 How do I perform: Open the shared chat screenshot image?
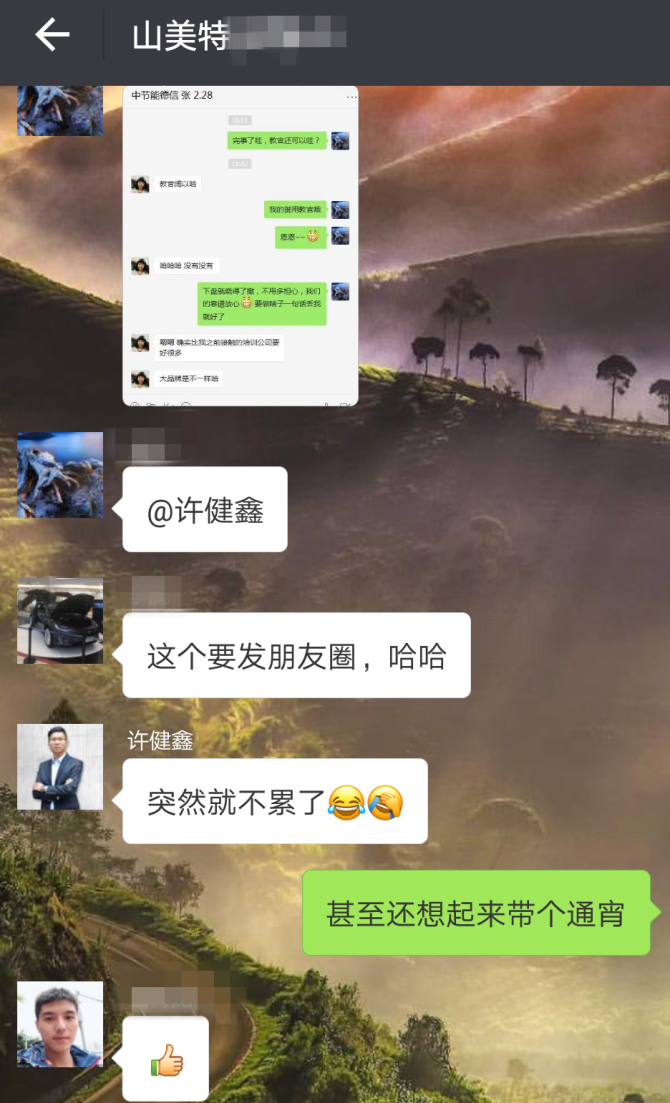(240, 245)
